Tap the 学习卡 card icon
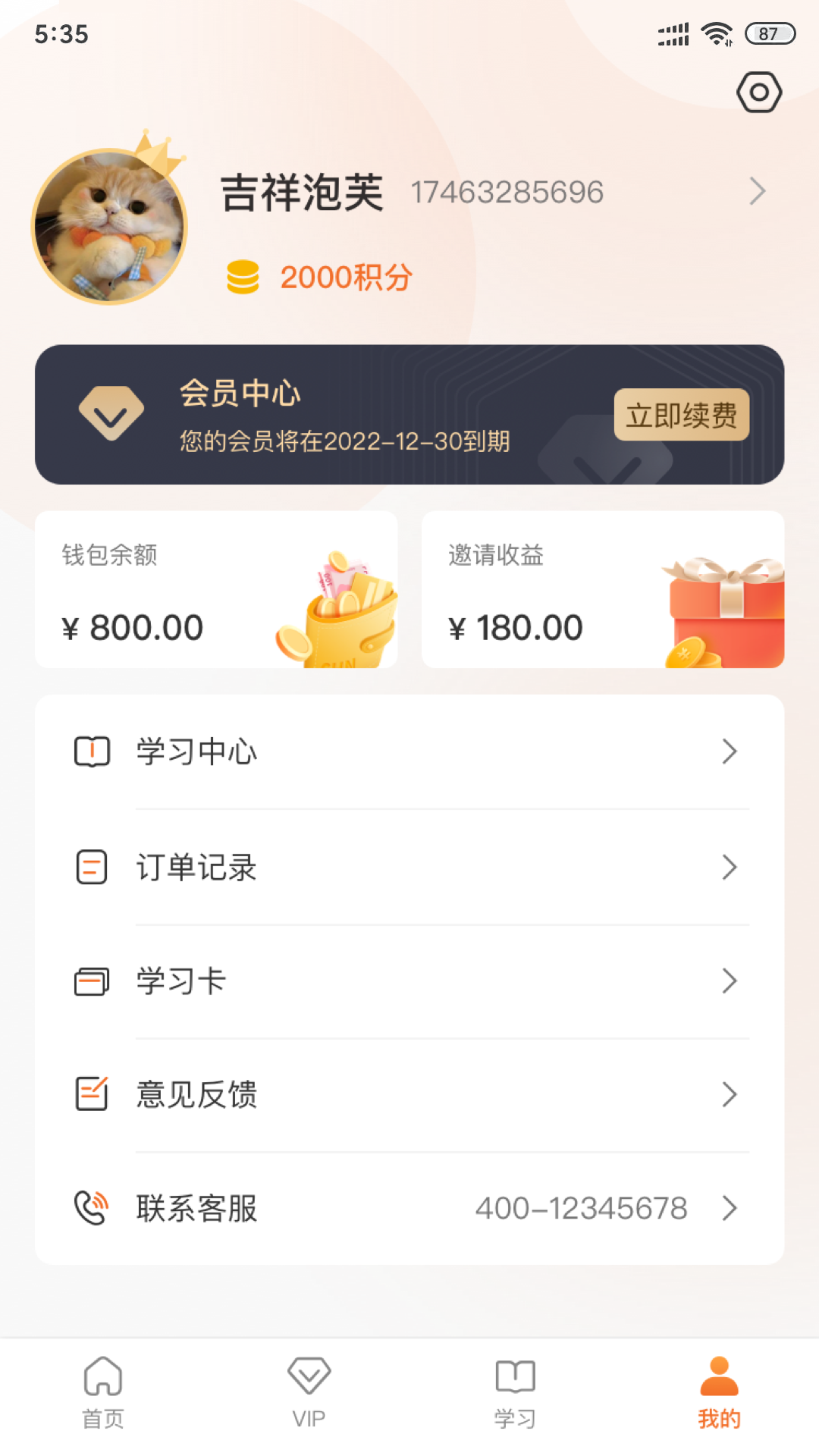This screenshot has height=1456, width=819. click(x=91, y=980)
